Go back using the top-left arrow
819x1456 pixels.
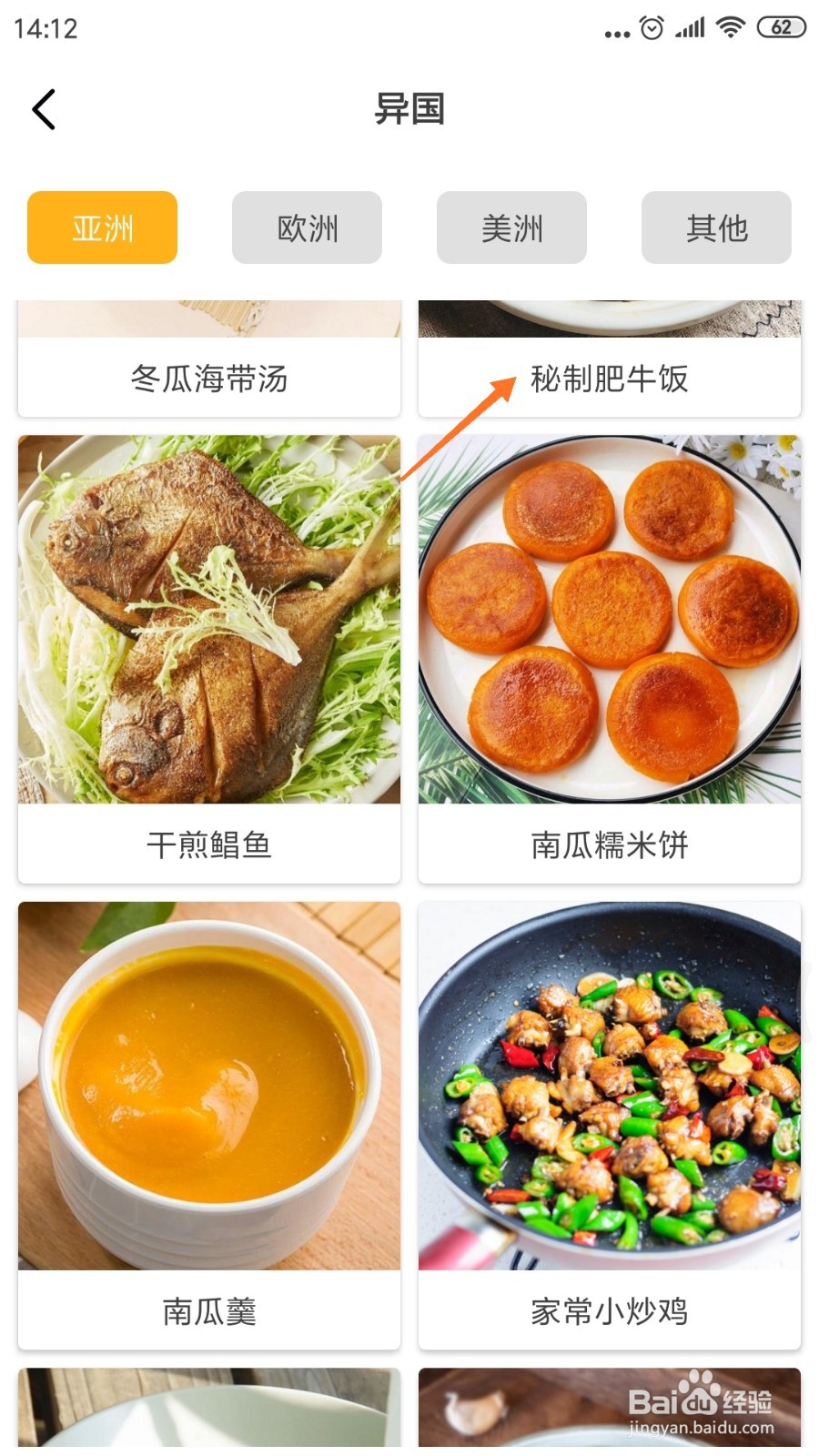[44, 109]
